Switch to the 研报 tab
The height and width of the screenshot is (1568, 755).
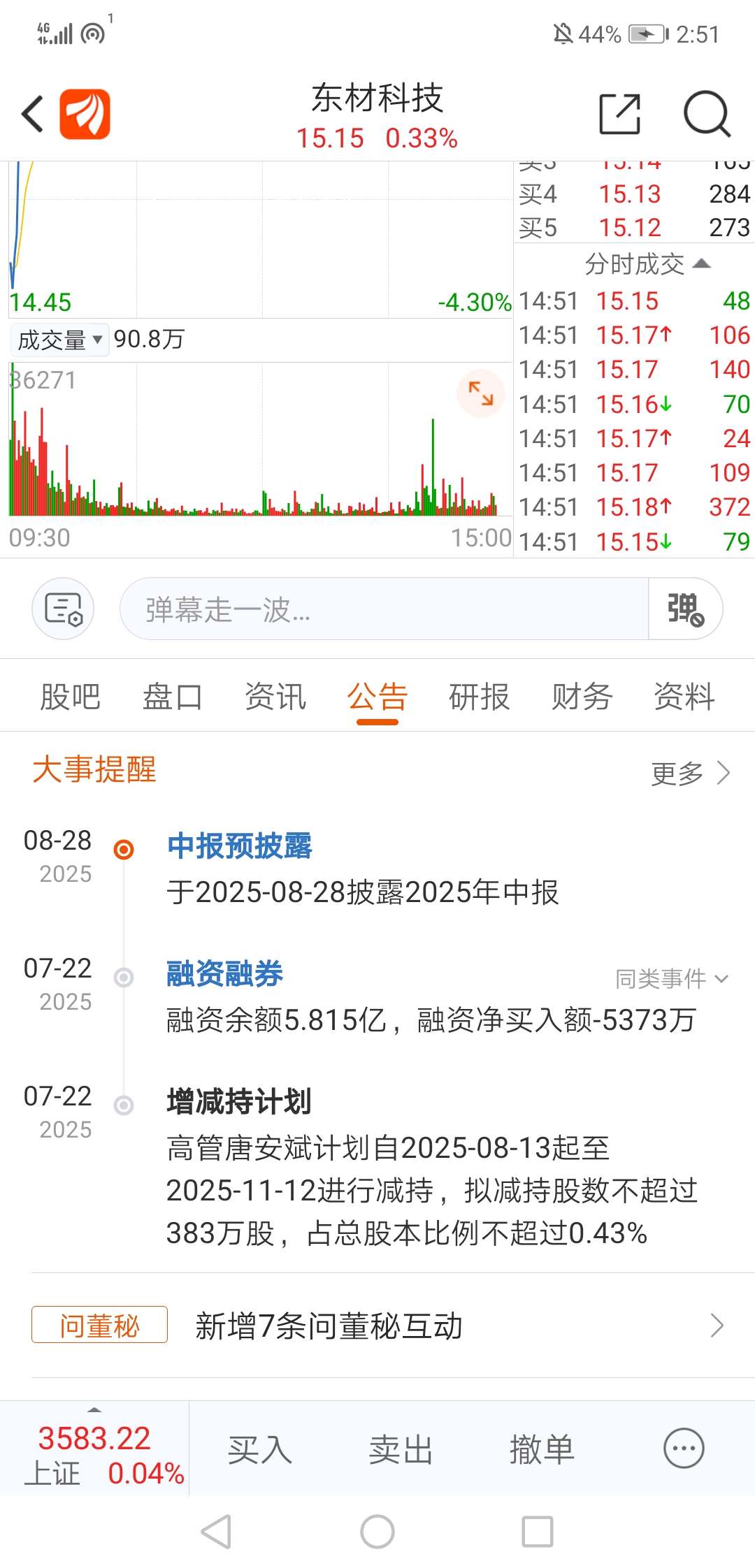tap(480, 697)
